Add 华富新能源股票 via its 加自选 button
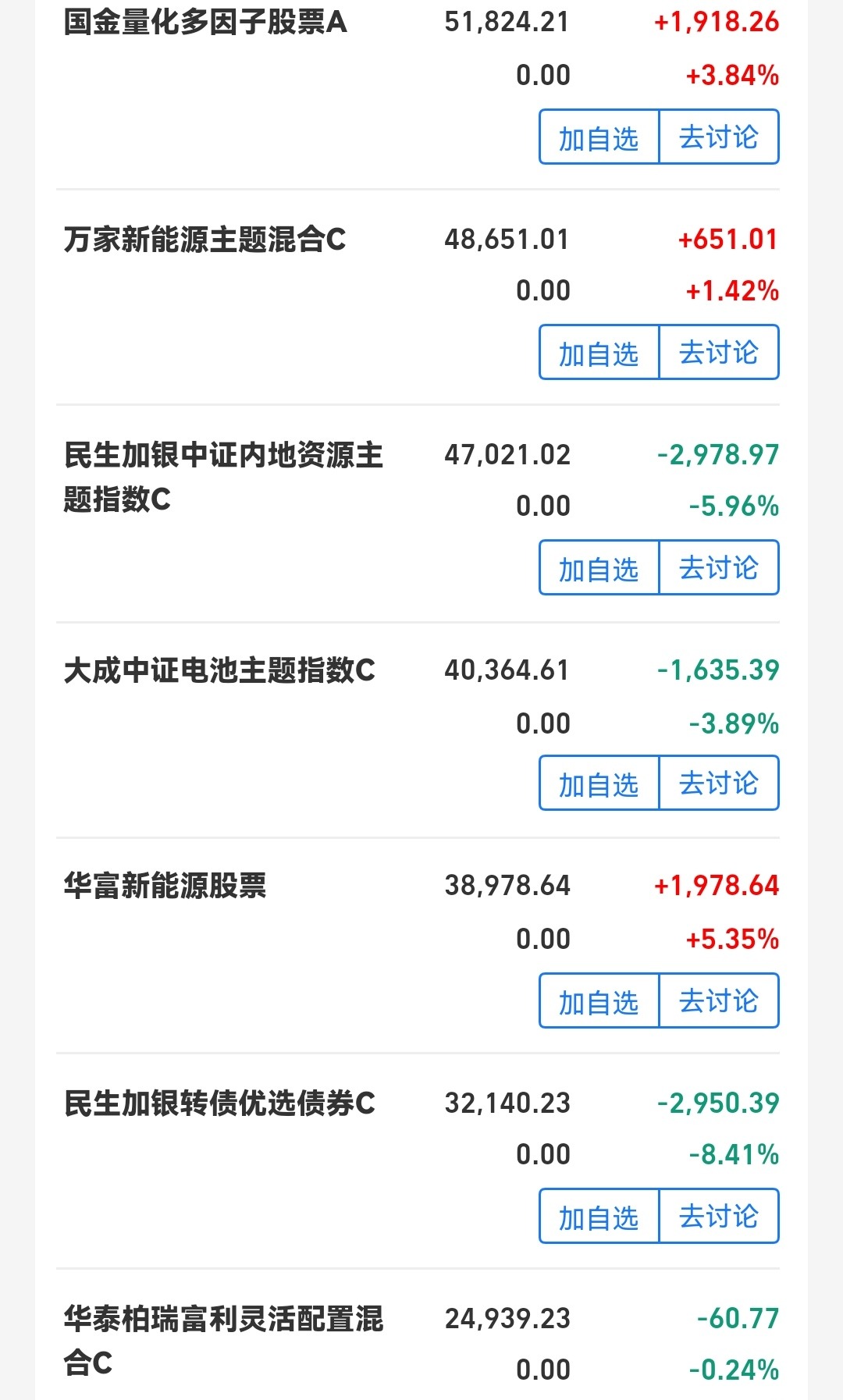Image resolution: width=843 pixels, height=1400 pixels. [x=597, y=1001]
